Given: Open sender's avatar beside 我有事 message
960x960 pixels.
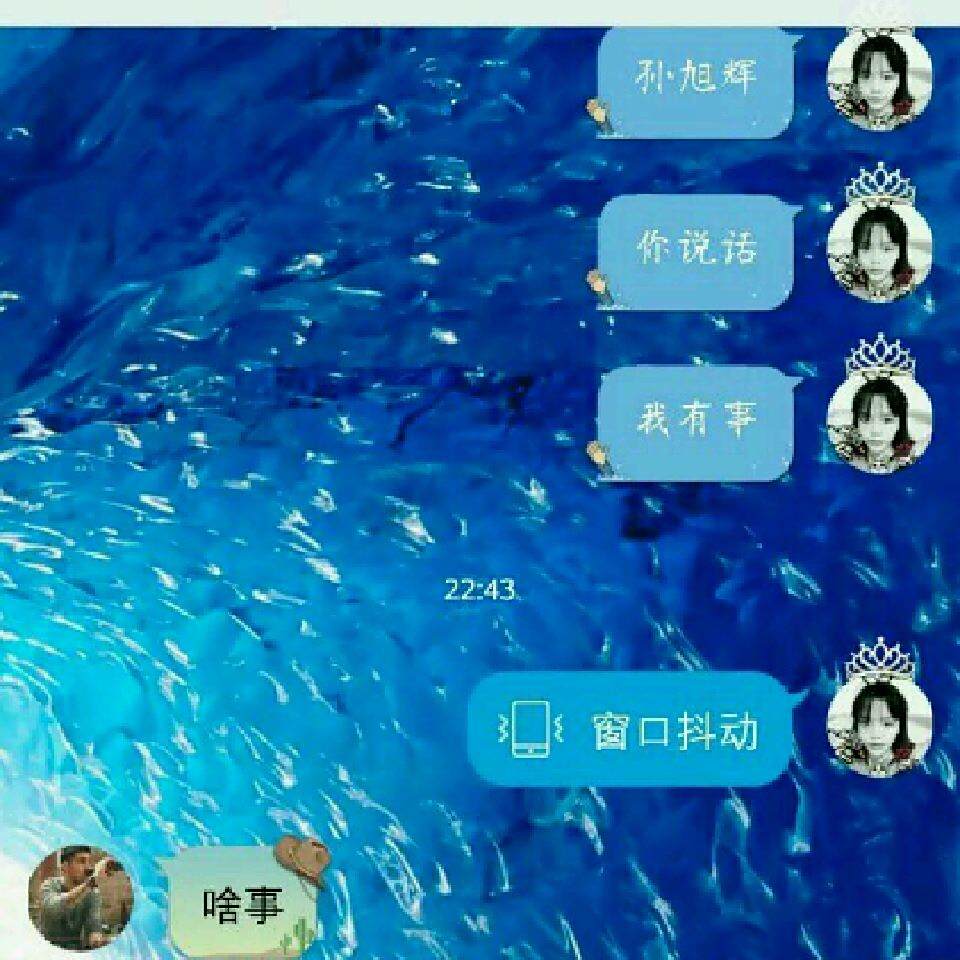Looking at the screenshot, I should [x=879, y=421].
